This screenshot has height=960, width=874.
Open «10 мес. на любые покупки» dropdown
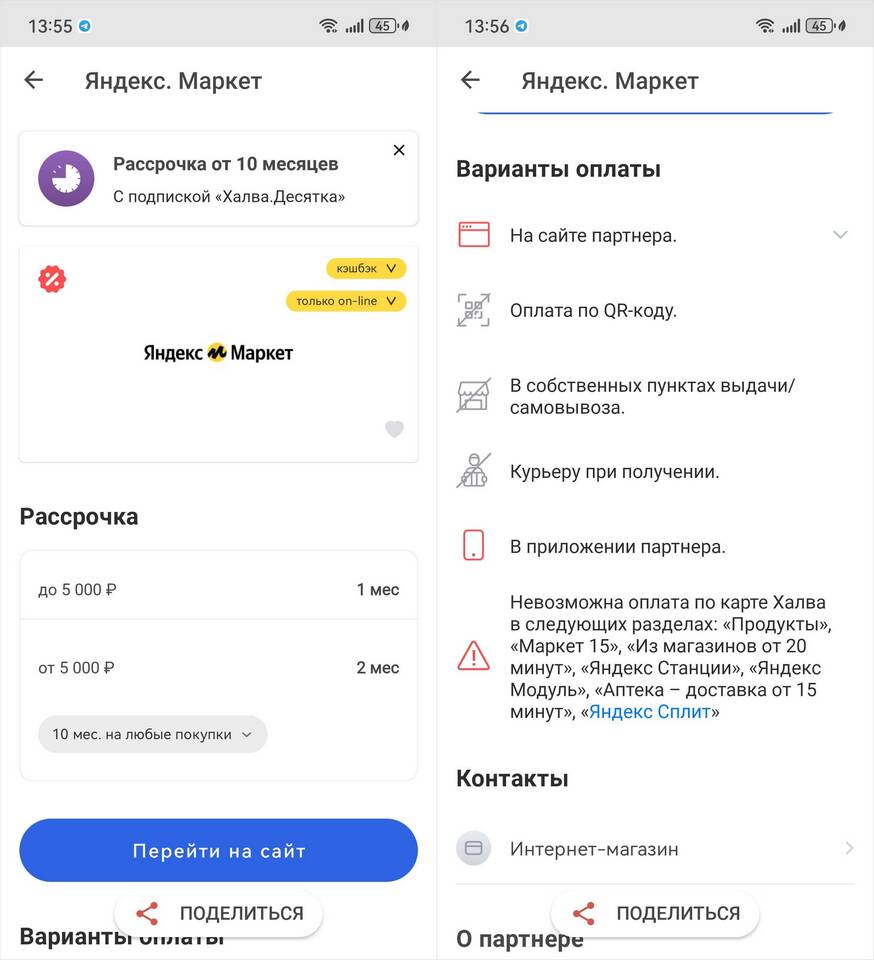click(152, 734)
